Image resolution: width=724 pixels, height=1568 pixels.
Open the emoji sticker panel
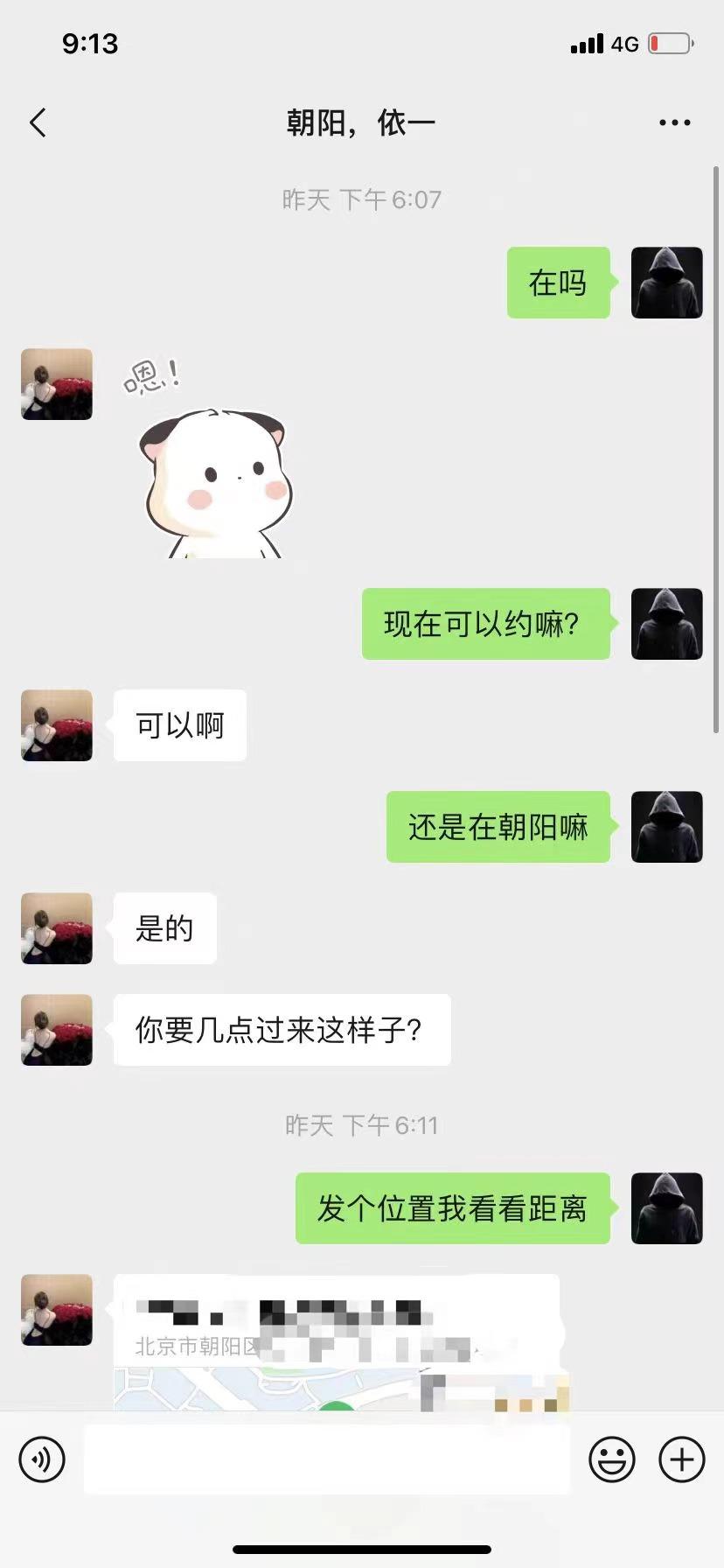[x=611, y=1459]
